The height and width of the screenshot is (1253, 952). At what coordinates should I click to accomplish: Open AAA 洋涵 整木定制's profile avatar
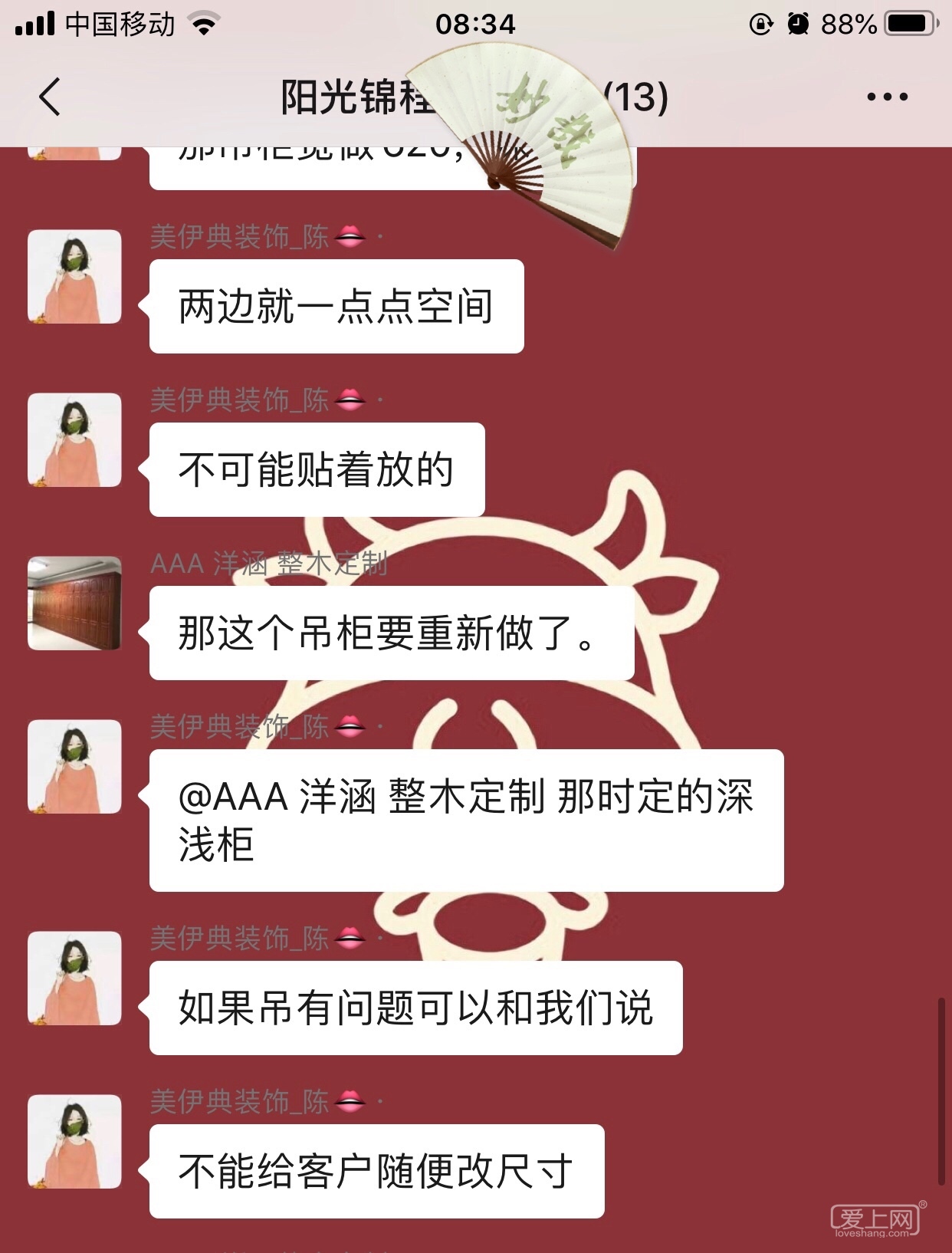[x=74, y=603]
